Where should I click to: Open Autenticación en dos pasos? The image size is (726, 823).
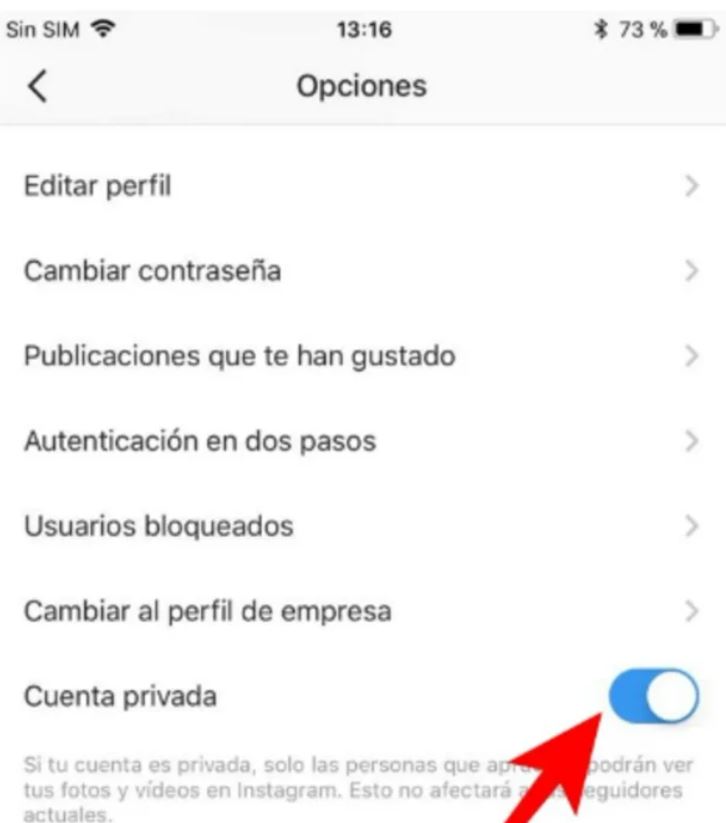(200, 441)
